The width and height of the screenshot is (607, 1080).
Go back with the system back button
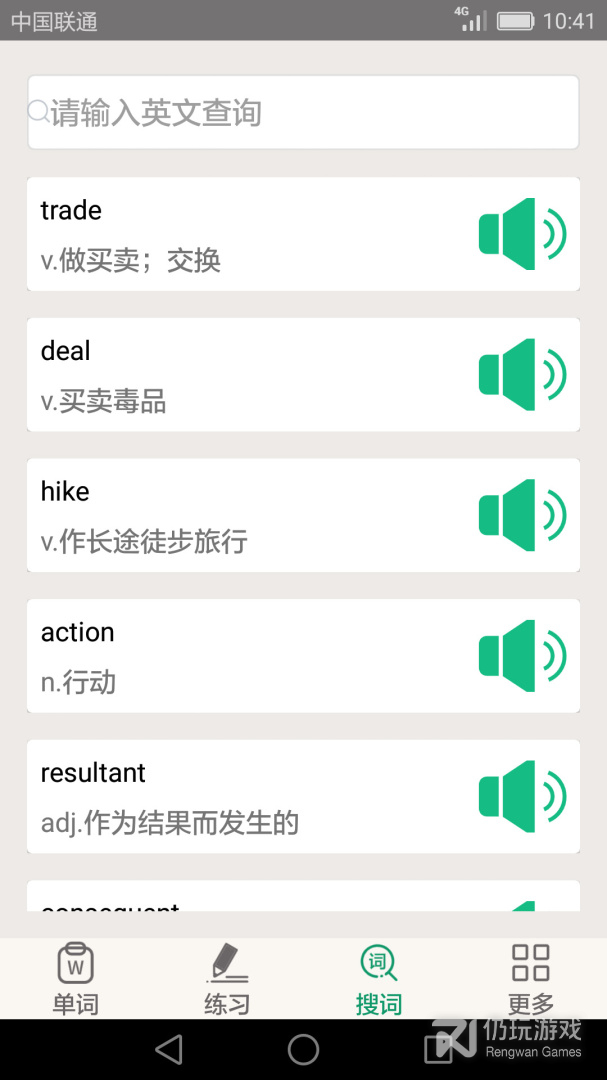(169, 1050)
